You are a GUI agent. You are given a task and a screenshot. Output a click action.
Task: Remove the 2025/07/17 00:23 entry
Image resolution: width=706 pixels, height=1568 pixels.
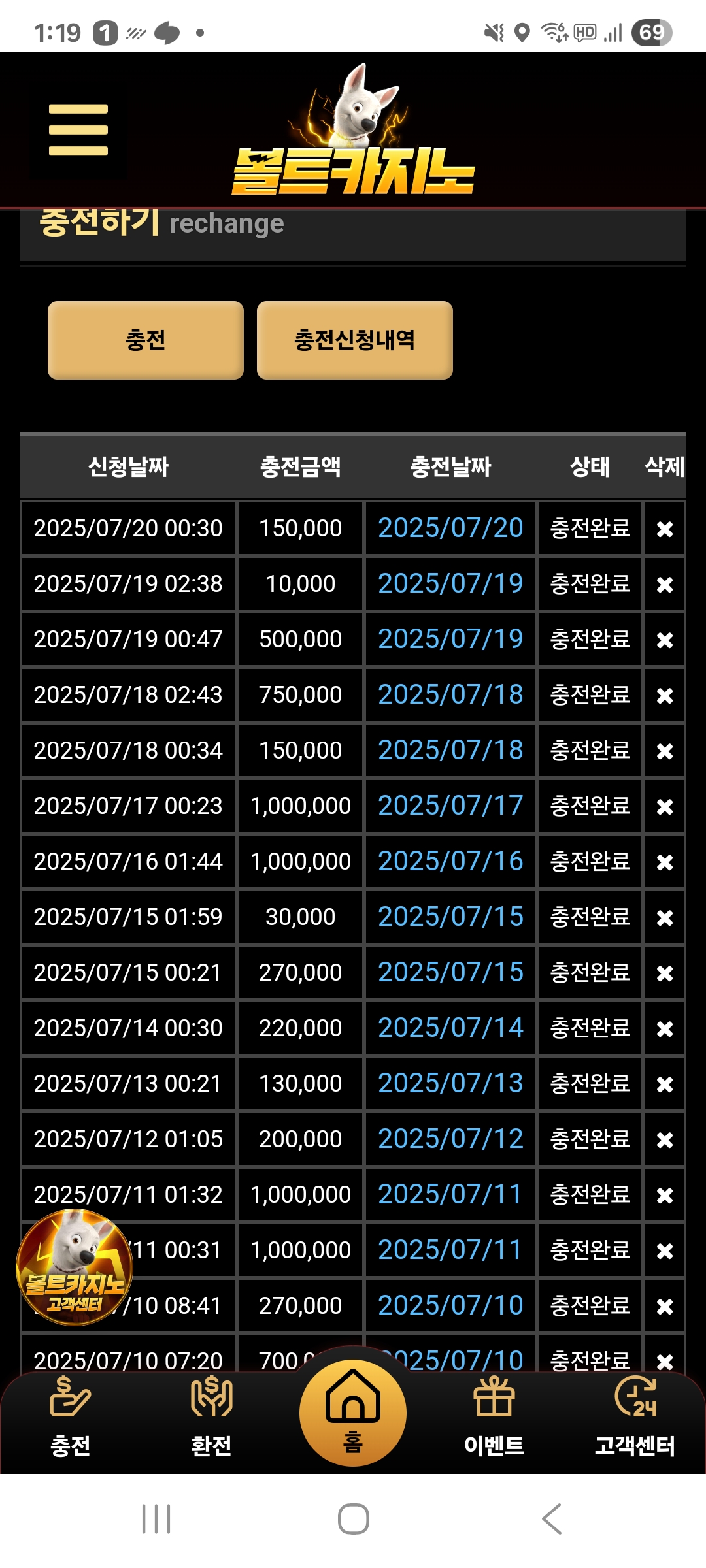665,806
